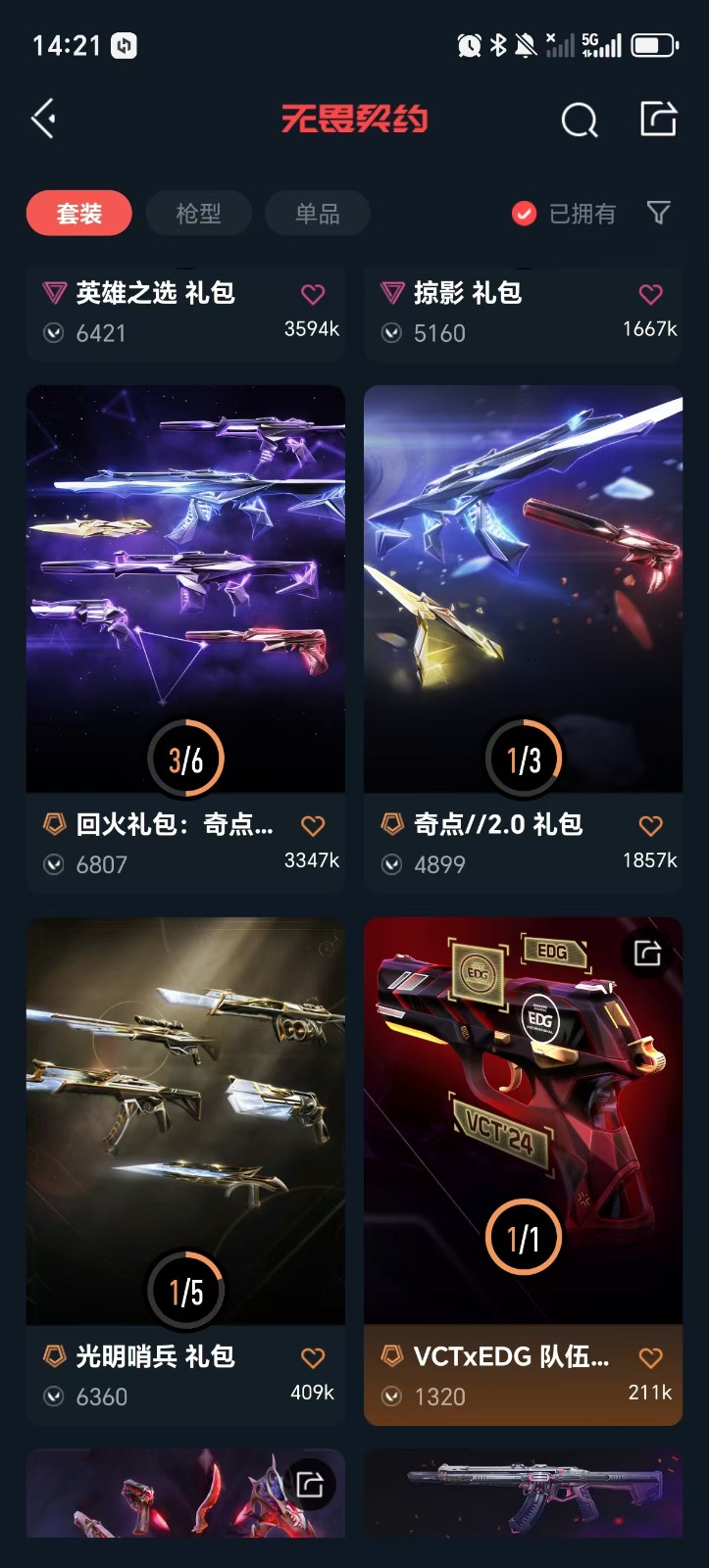Open the filter funnel icon
The width and height of the screenshot is (709, 1568).
tap(659, 213)
